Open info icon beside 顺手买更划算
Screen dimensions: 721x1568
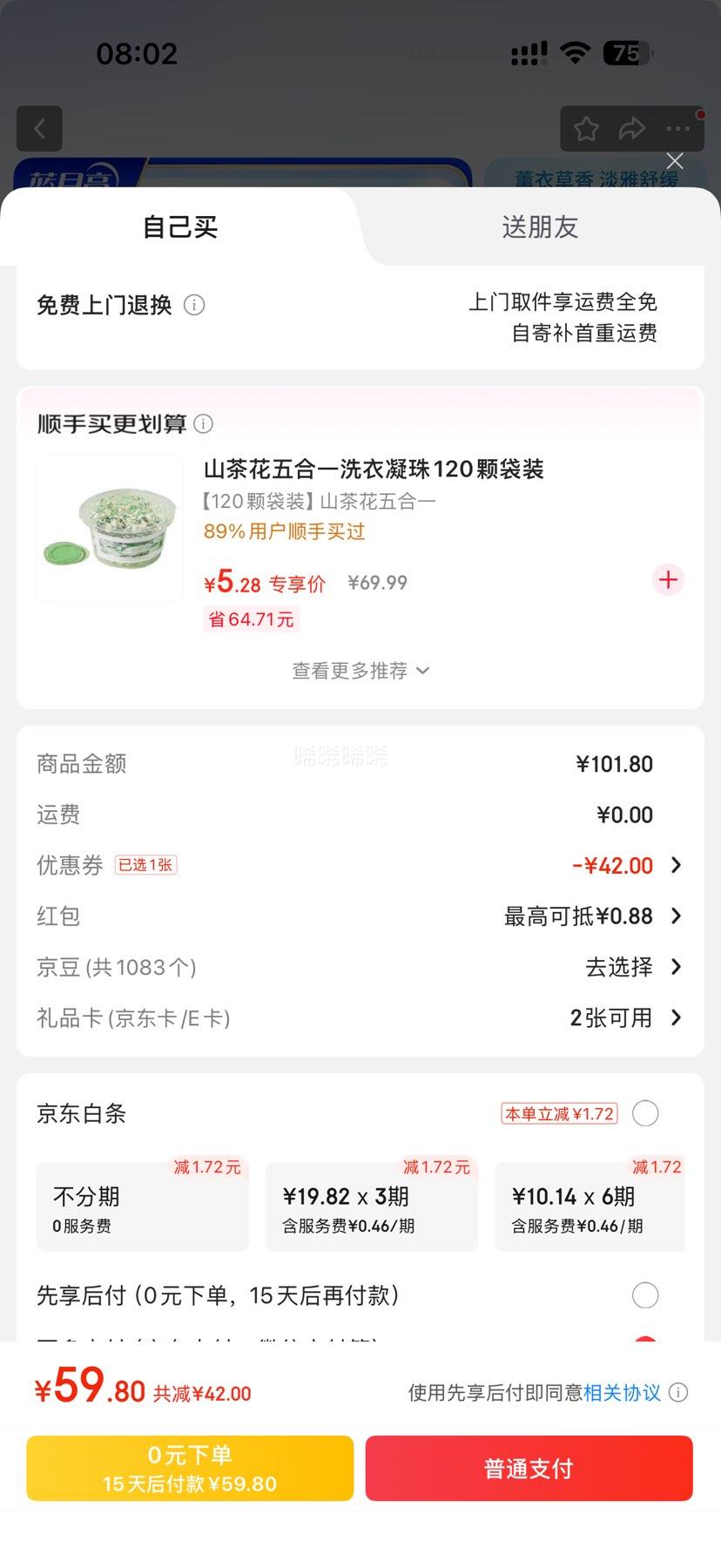tap(203, 424)
